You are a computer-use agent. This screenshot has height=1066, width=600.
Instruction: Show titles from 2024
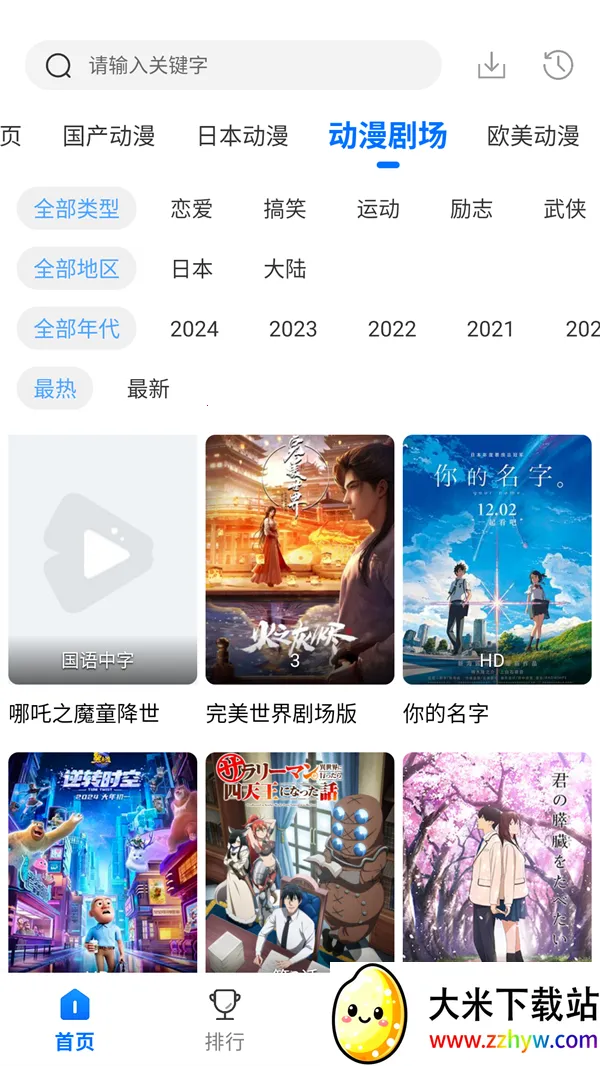coord(194,329)
